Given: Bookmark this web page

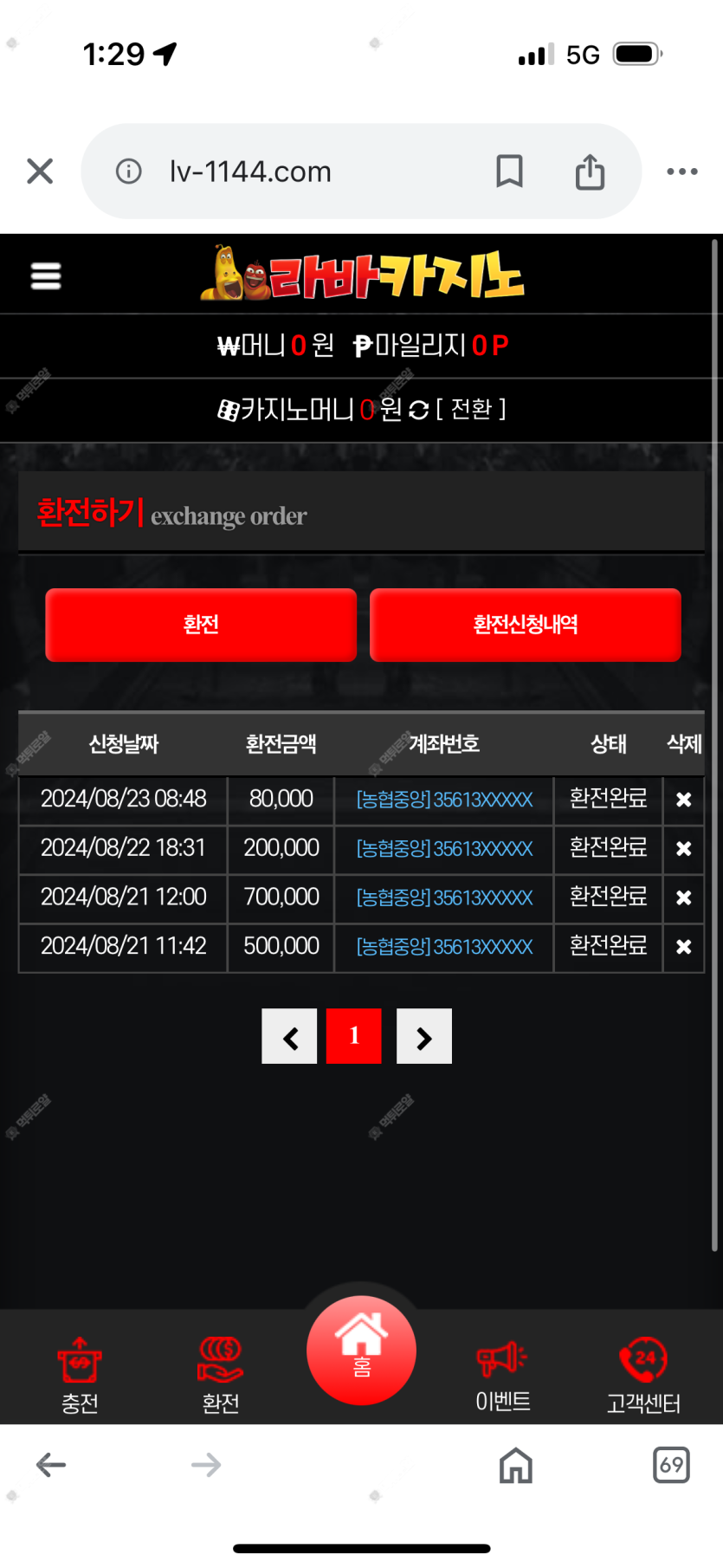Looking at the screenshot, I should [x=509, y=172].
